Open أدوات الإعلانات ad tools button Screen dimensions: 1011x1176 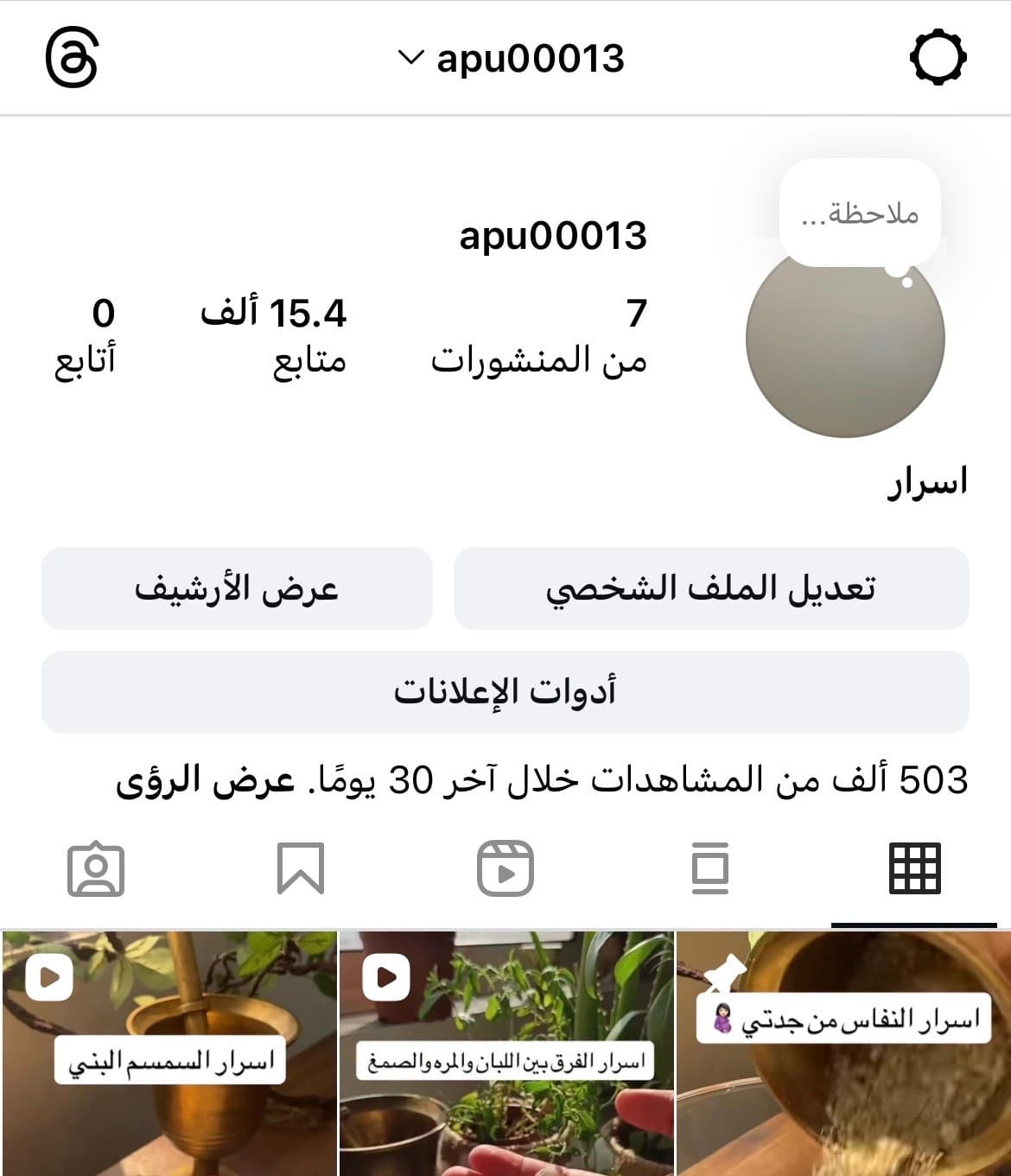coord(505,690)
